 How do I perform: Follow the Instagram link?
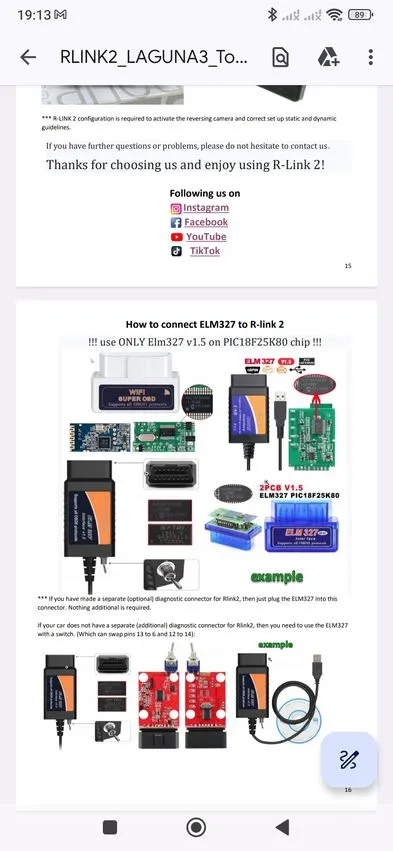[x=206, y=208]
